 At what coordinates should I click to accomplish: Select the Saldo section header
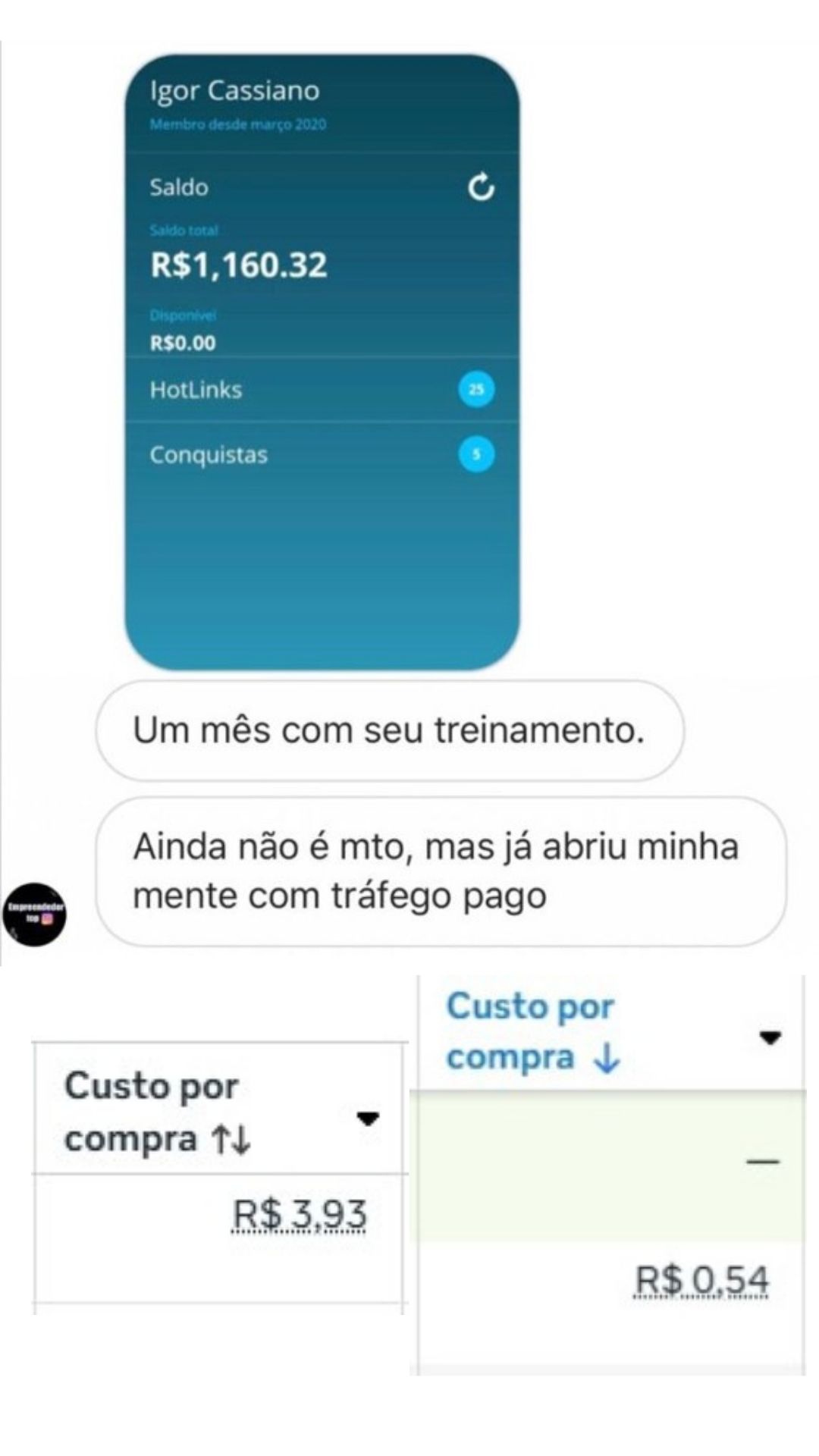pos(178,187)
